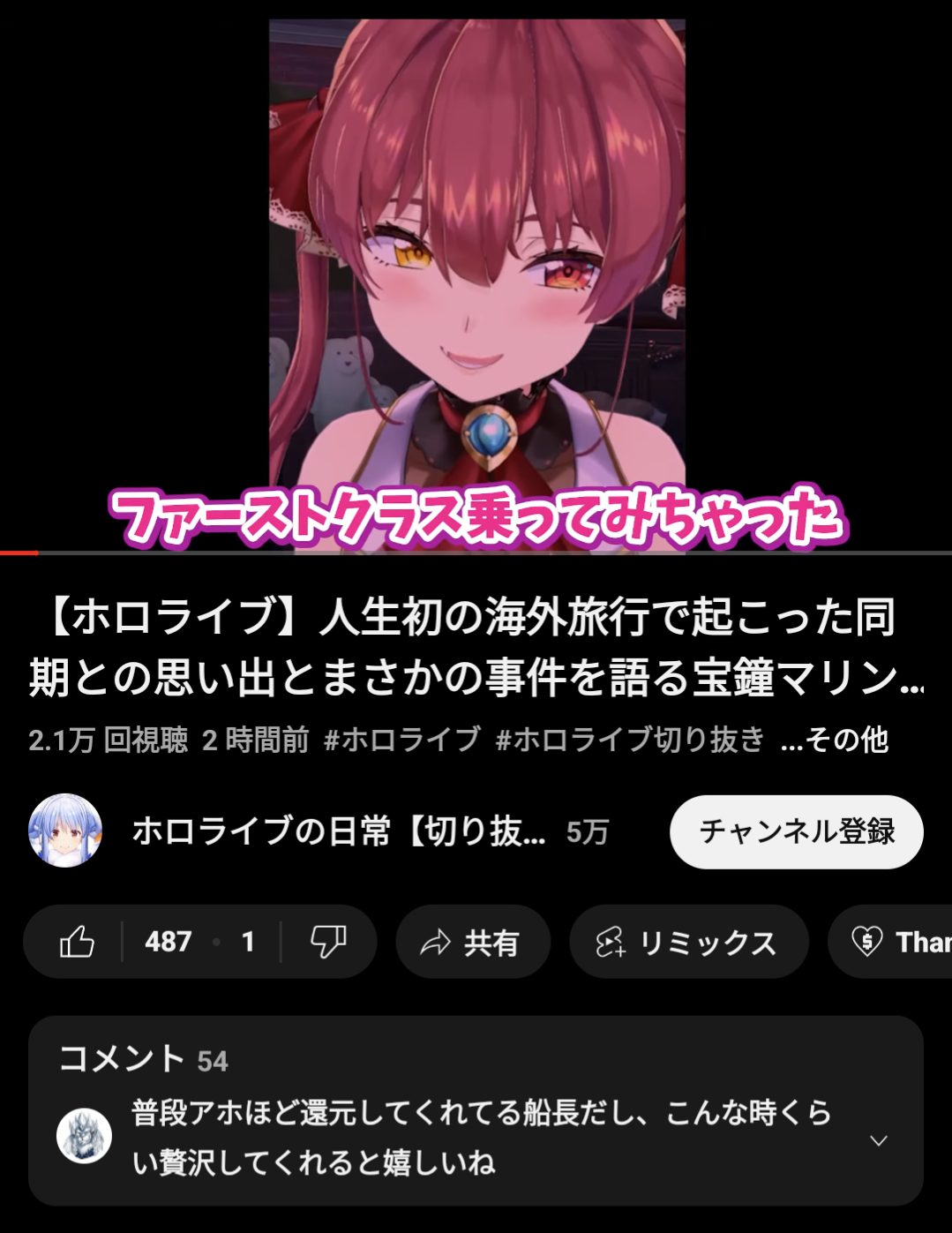
Task: Open the #ホロライブ切り抜き hashtag
Action: (x=629, y=740)
